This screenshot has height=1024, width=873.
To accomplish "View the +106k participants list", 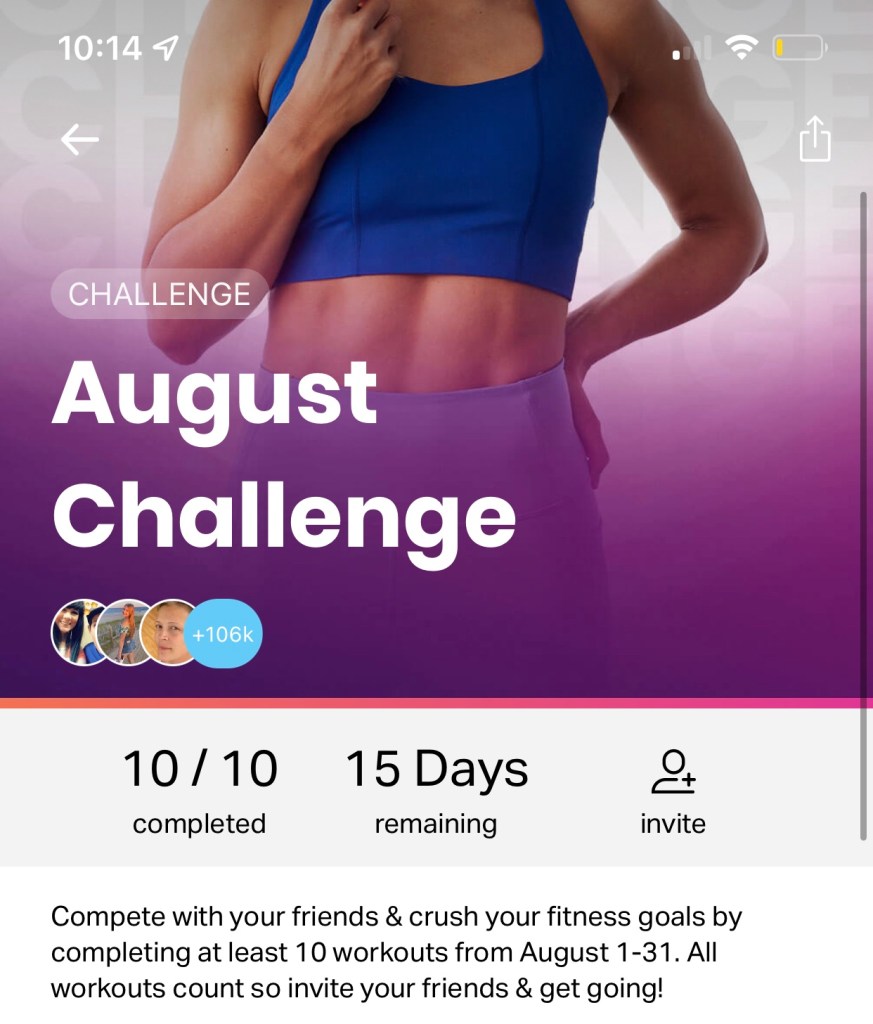I will [x=224, y=633].
